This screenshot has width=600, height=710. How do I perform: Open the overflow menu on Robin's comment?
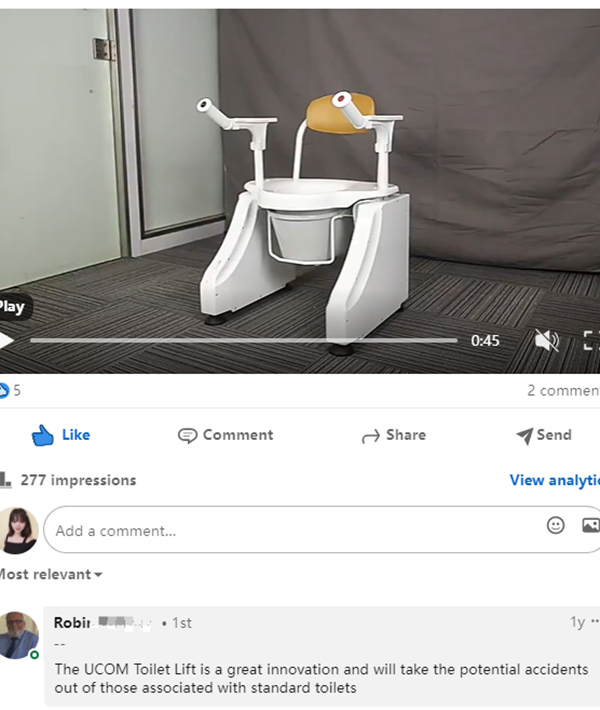(594, 622)
